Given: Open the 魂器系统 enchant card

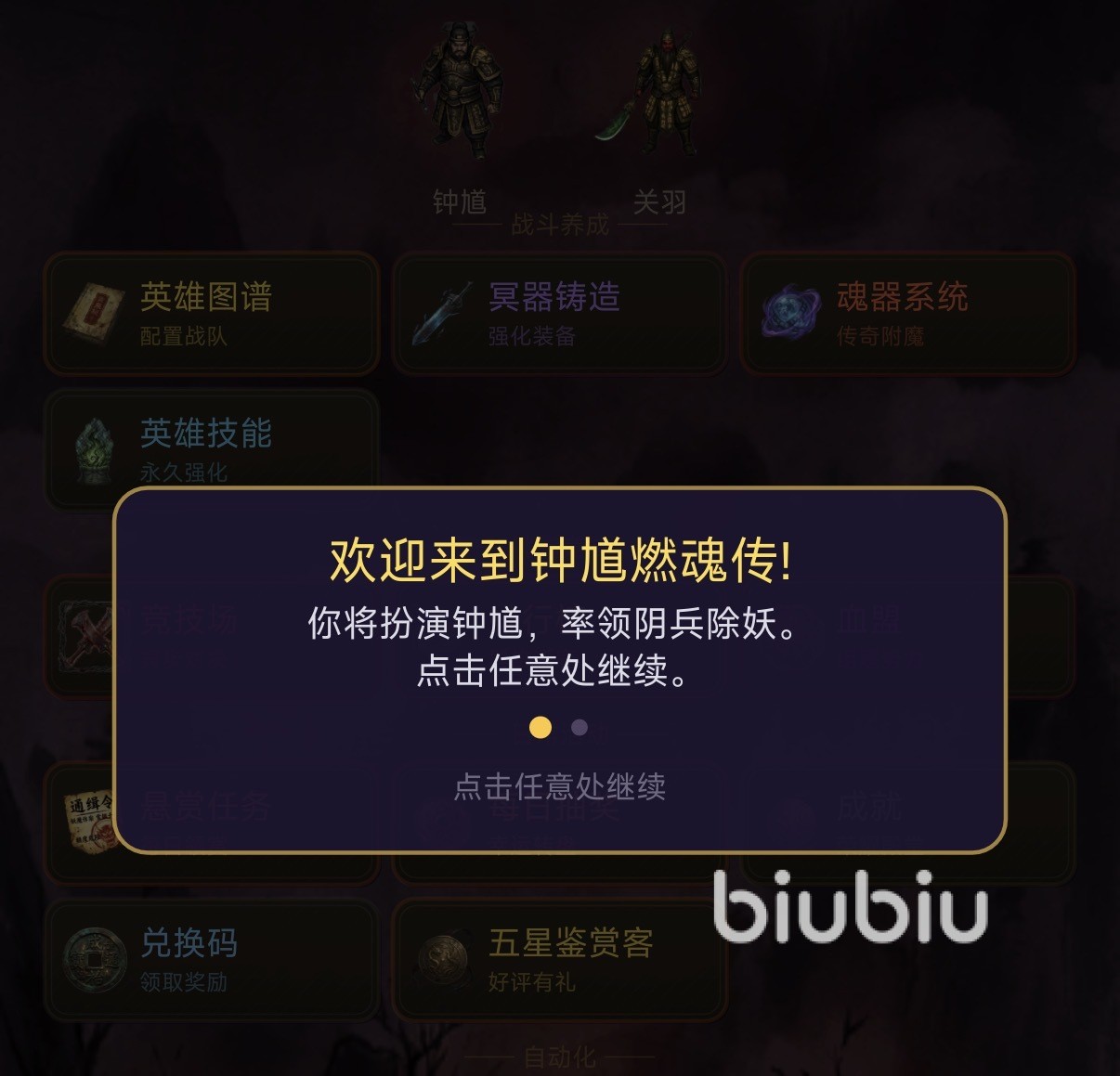Looking at the screenshot, I should [x=907, y=314].
